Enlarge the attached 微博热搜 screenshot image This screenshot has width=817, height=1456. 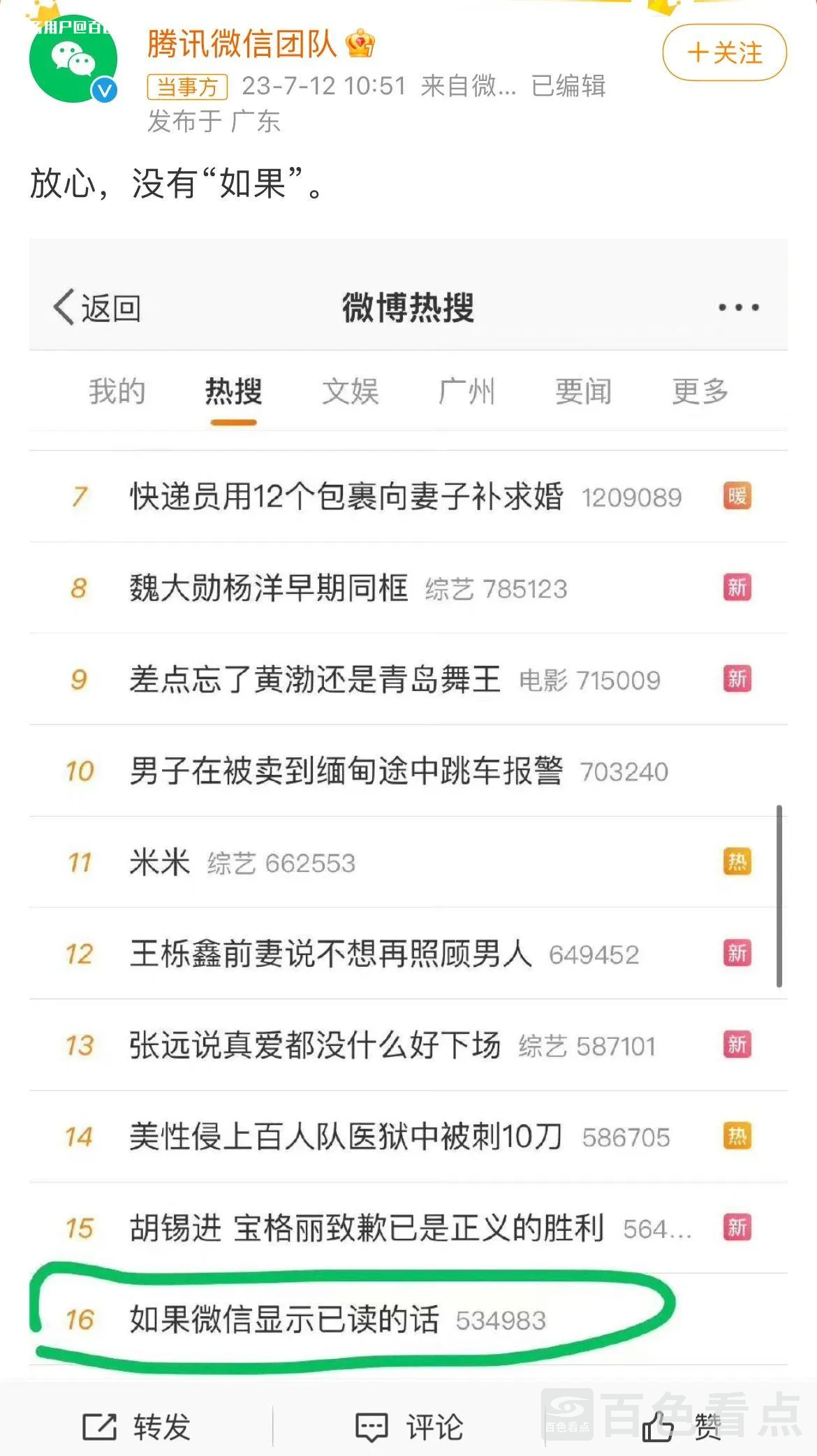[x=408, y=803]
